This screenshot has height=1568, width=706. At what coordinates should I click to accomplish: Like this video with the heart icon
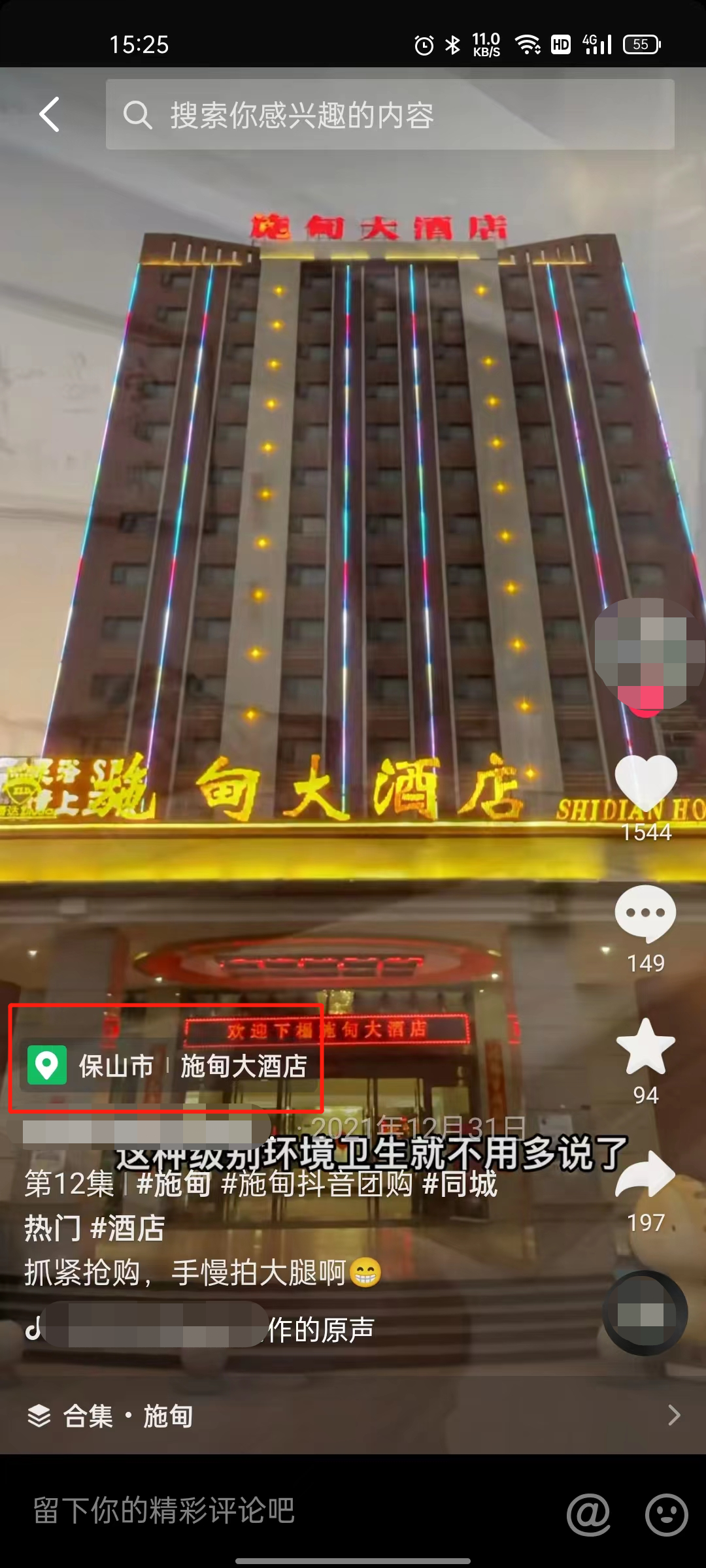tap(645, 783)
